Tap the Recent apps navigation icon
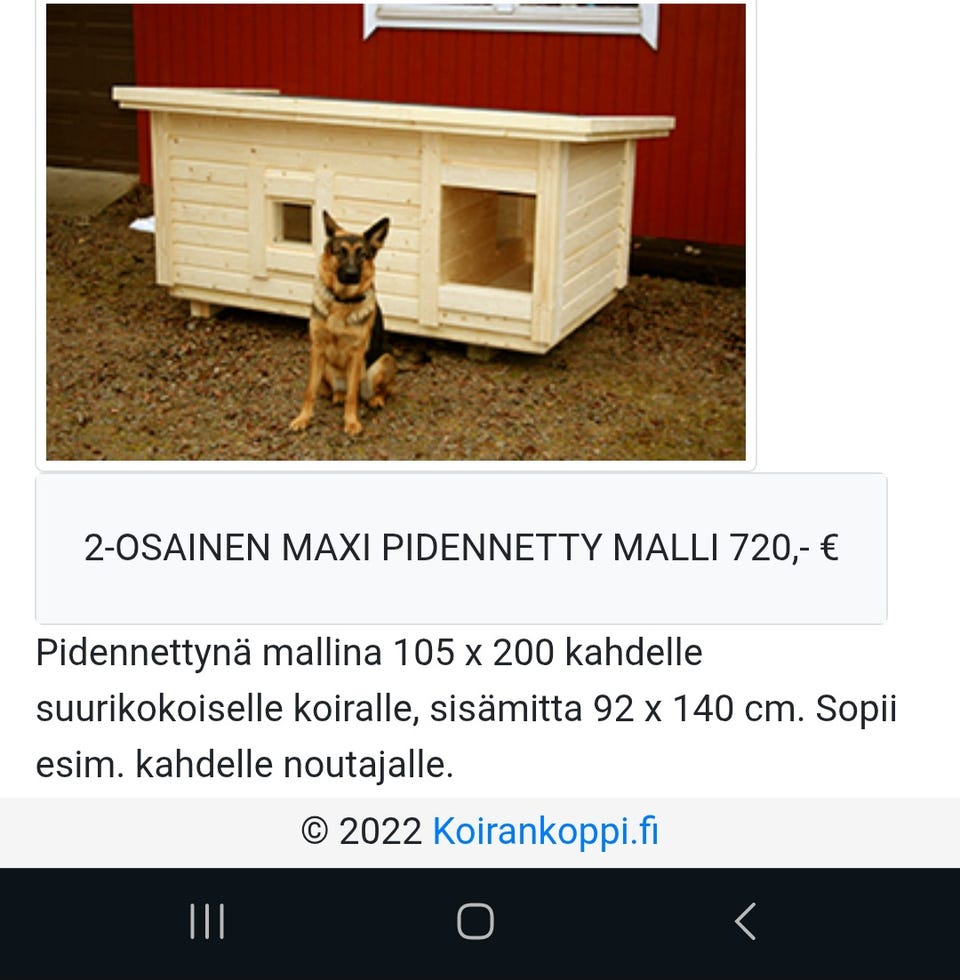The image size is (960, 980). click(206, 922)
